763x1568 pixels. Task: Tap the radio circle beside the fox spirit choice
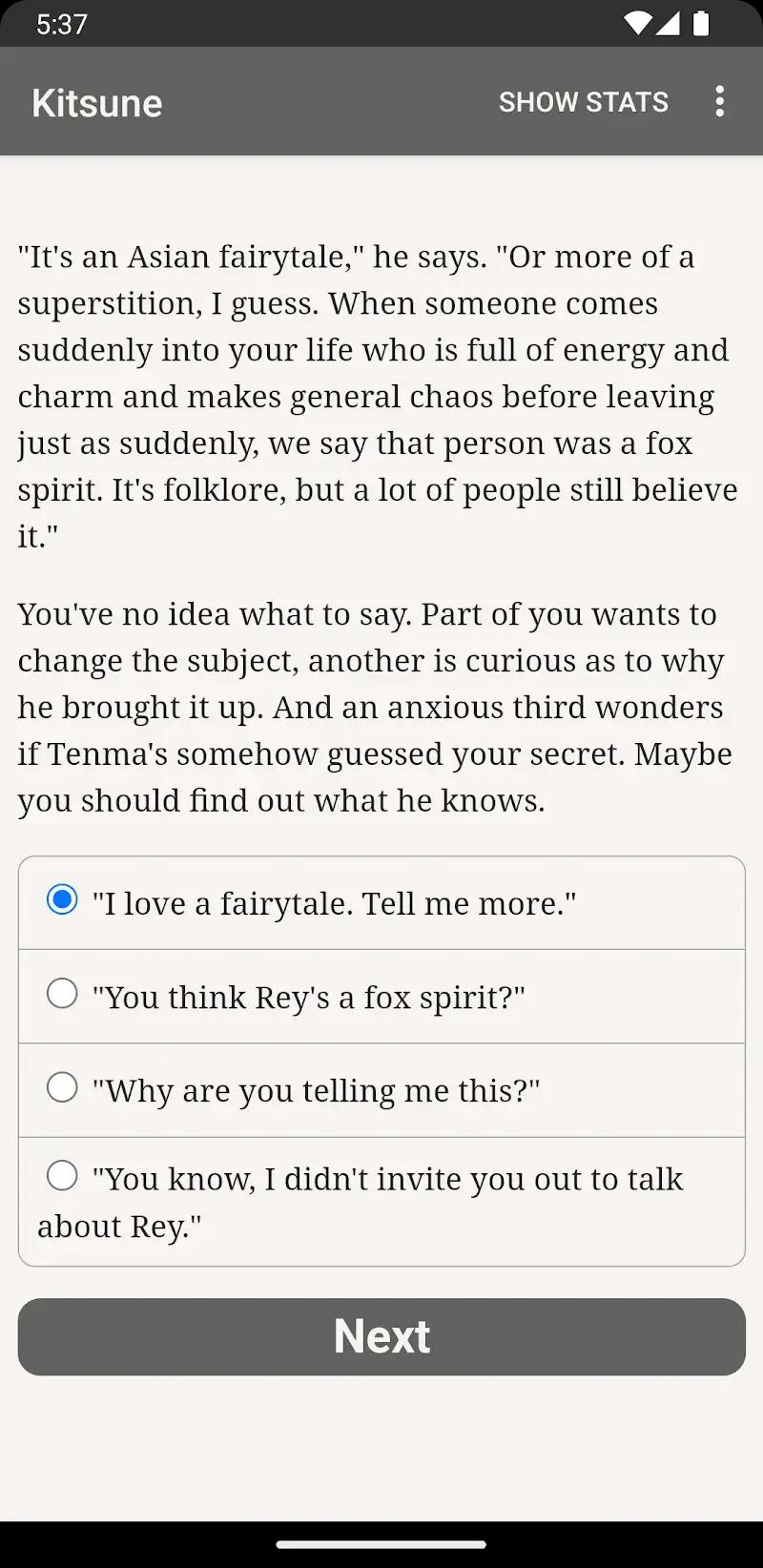click(62, 992)
